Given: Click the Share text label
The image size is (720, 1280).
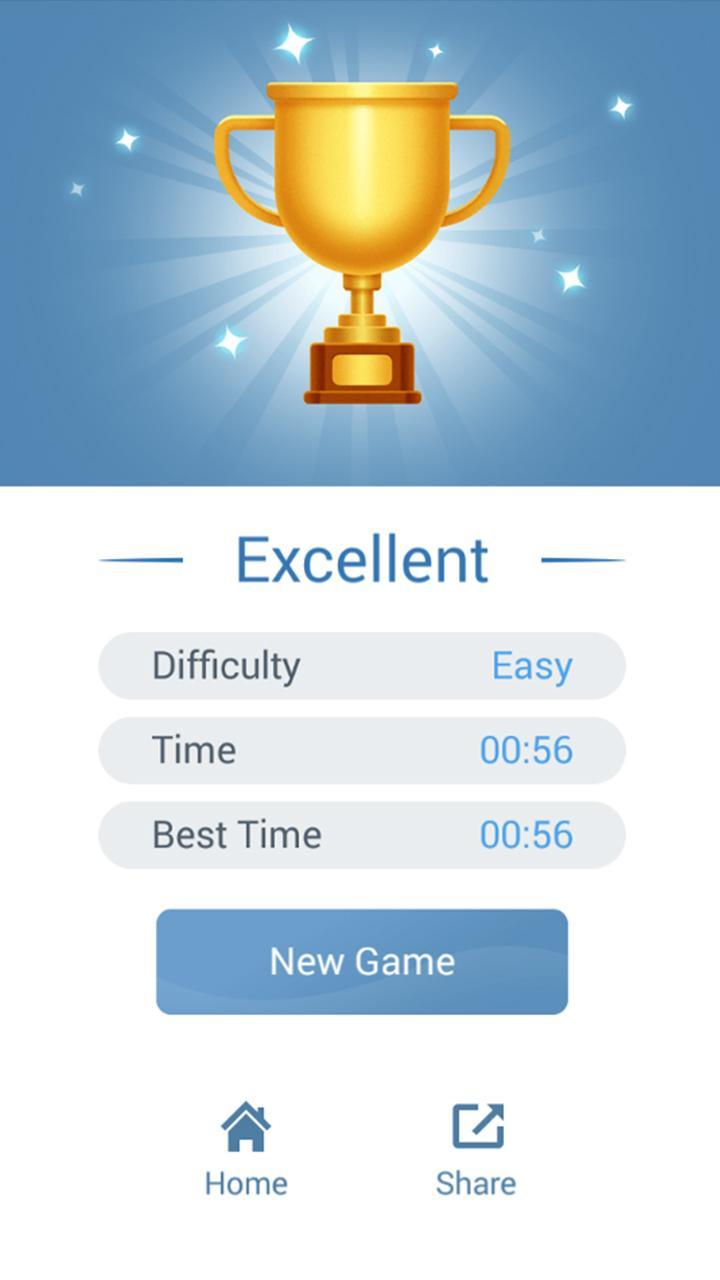Looking at the screenshot, I should pyautogui.click(x=477, y=1184).
